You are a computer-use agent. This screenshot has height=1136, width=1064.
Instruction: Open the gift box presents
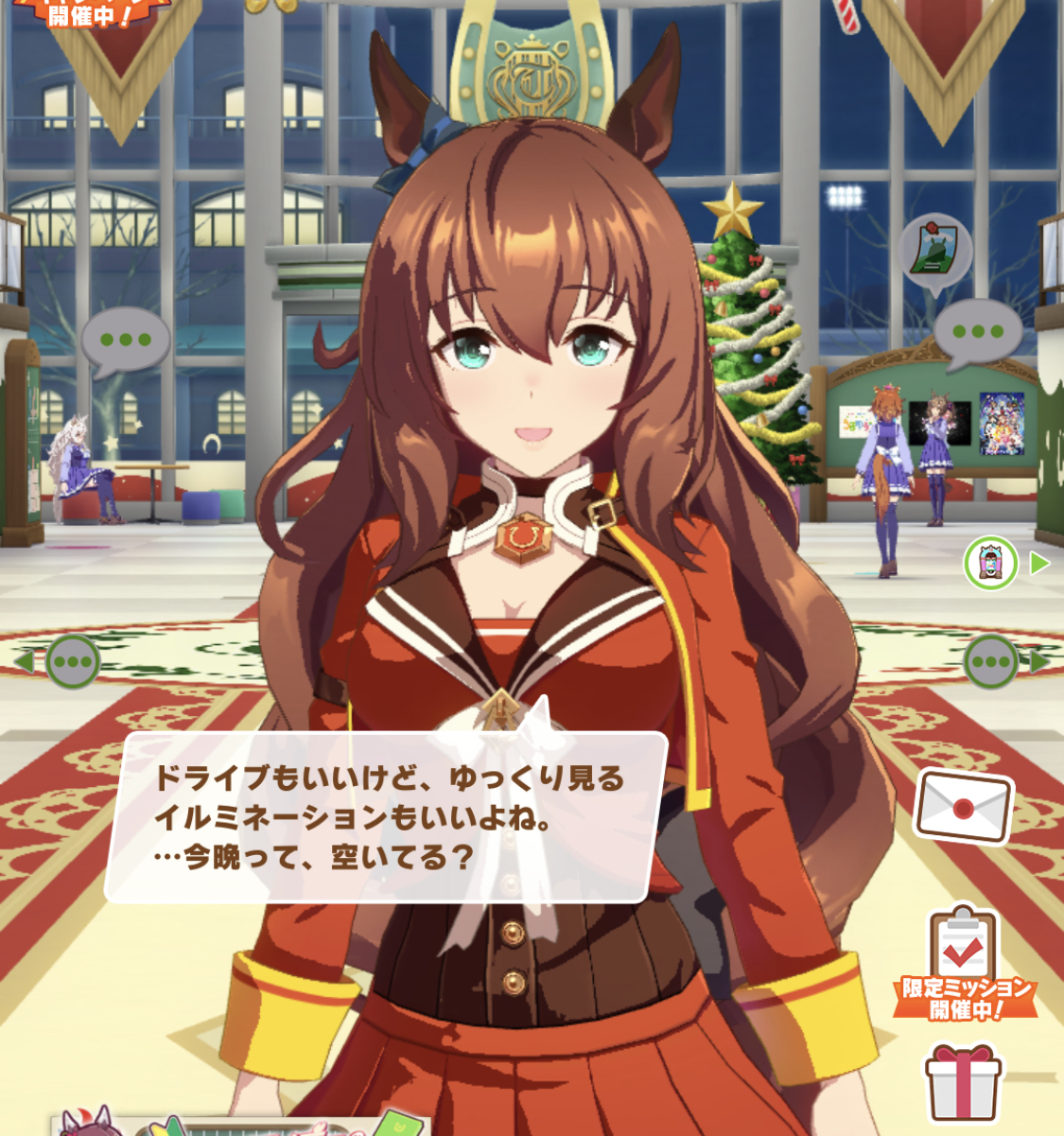(x=963, y=1081)
